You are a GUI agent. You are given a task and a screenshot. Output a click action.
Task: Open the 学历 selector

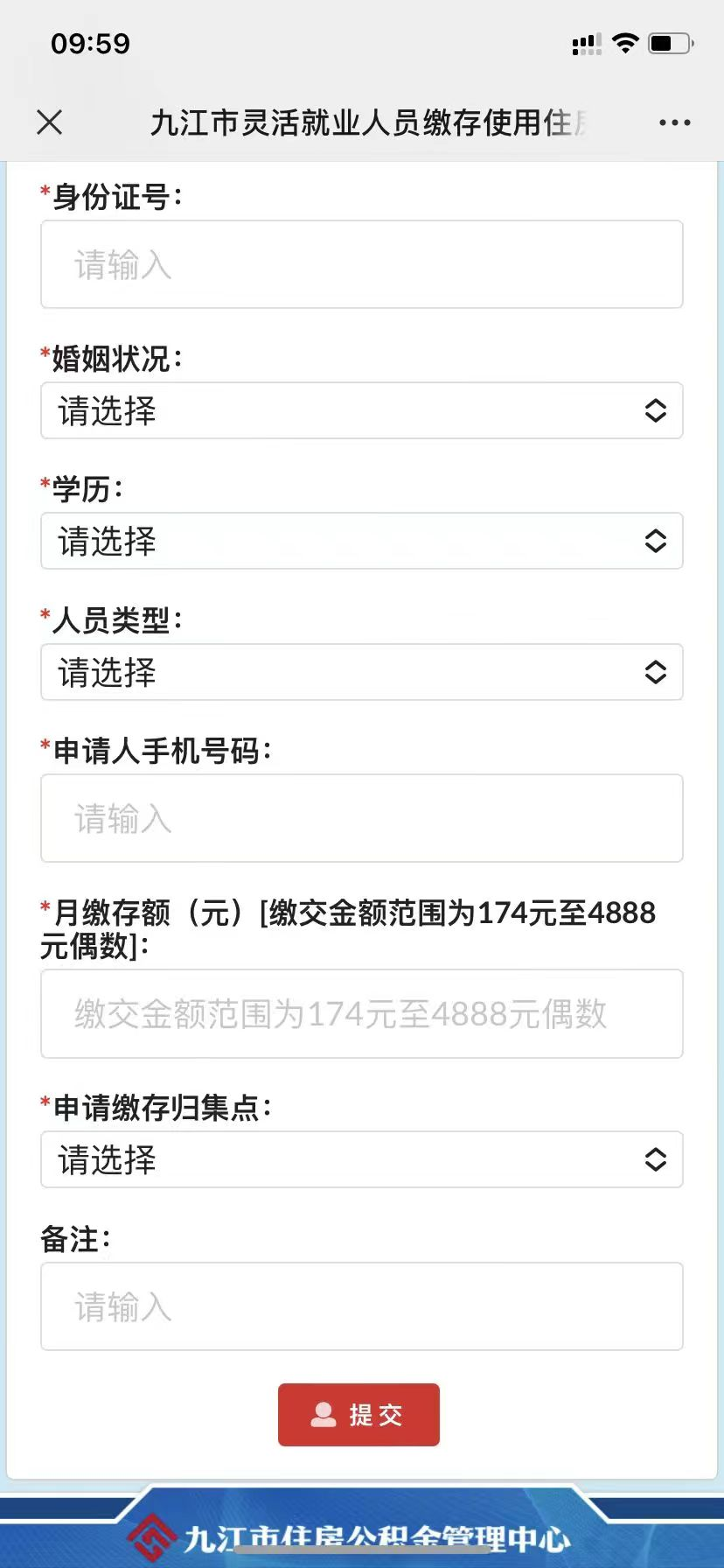pos(361,541)
